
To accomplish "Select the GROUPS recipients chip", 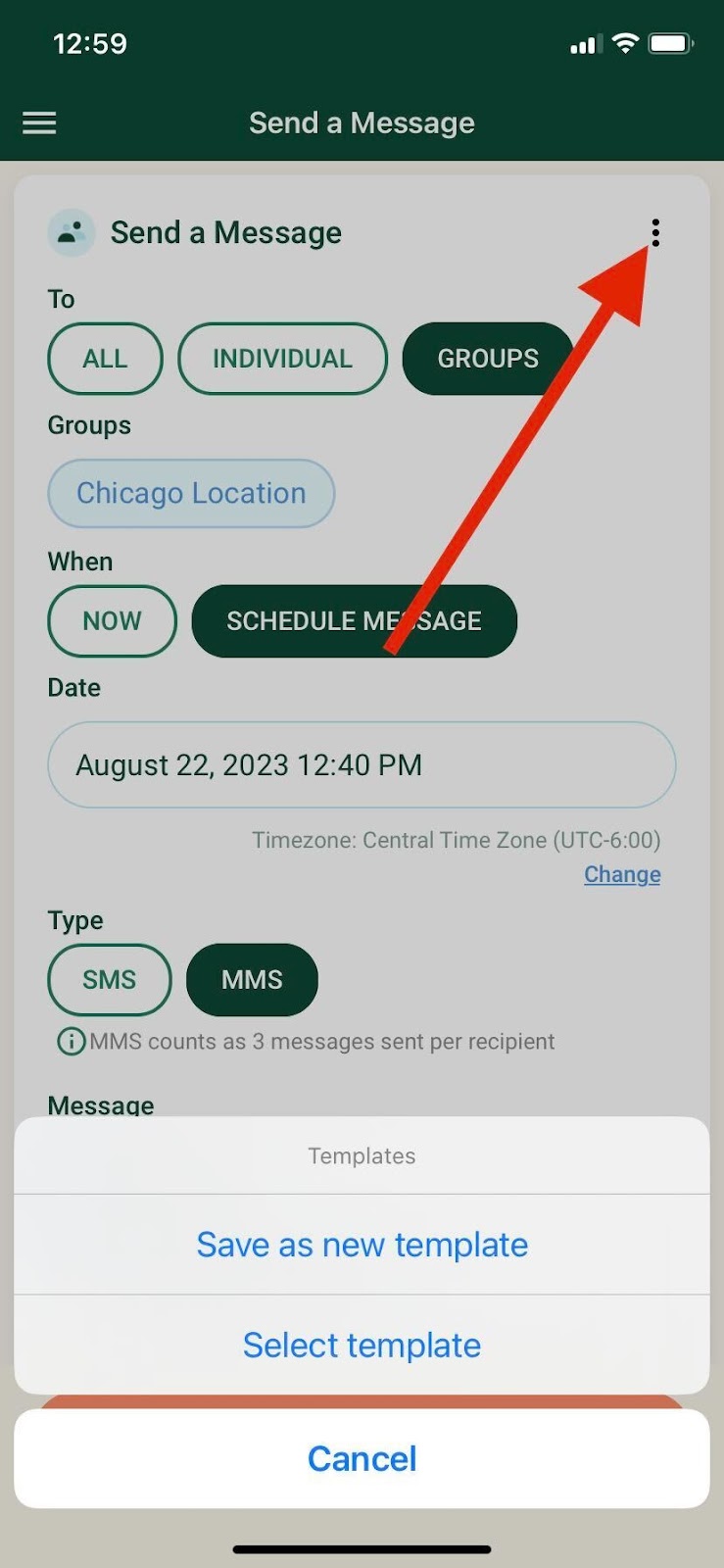I will coord(487,359).
